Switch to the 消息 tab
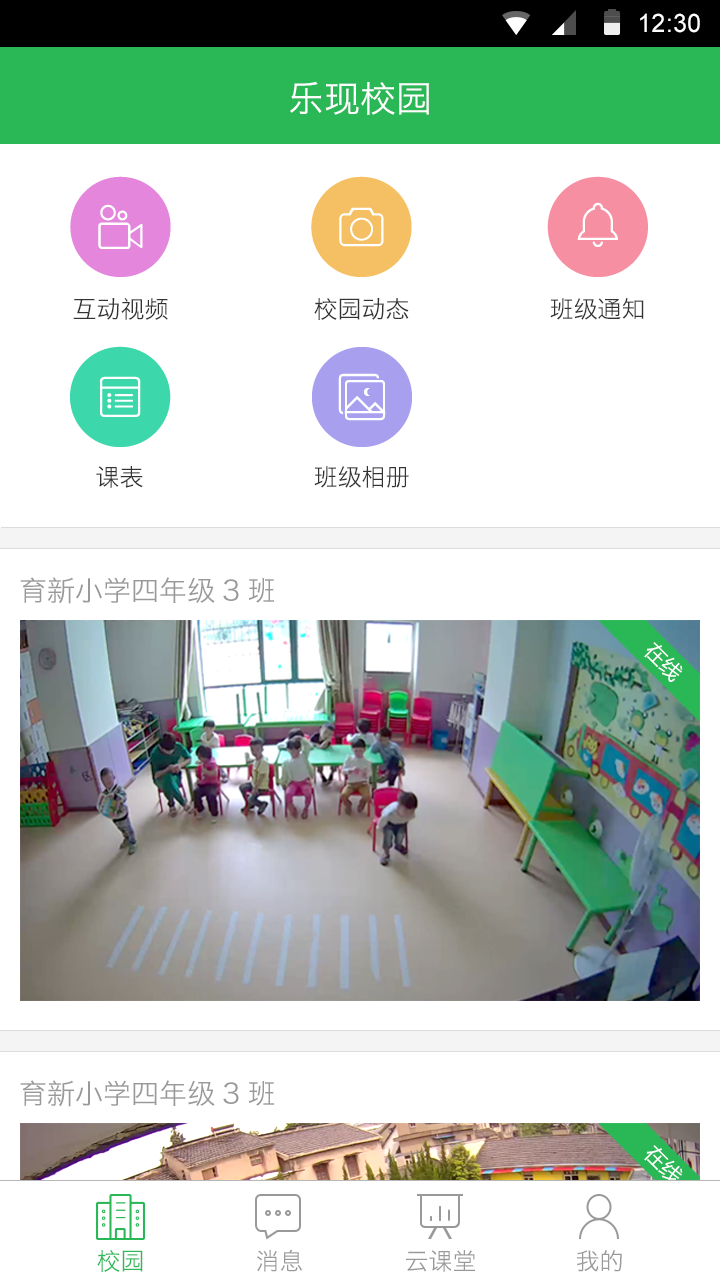Screen dimensions: 720x1280 [x=279, y=1232]
